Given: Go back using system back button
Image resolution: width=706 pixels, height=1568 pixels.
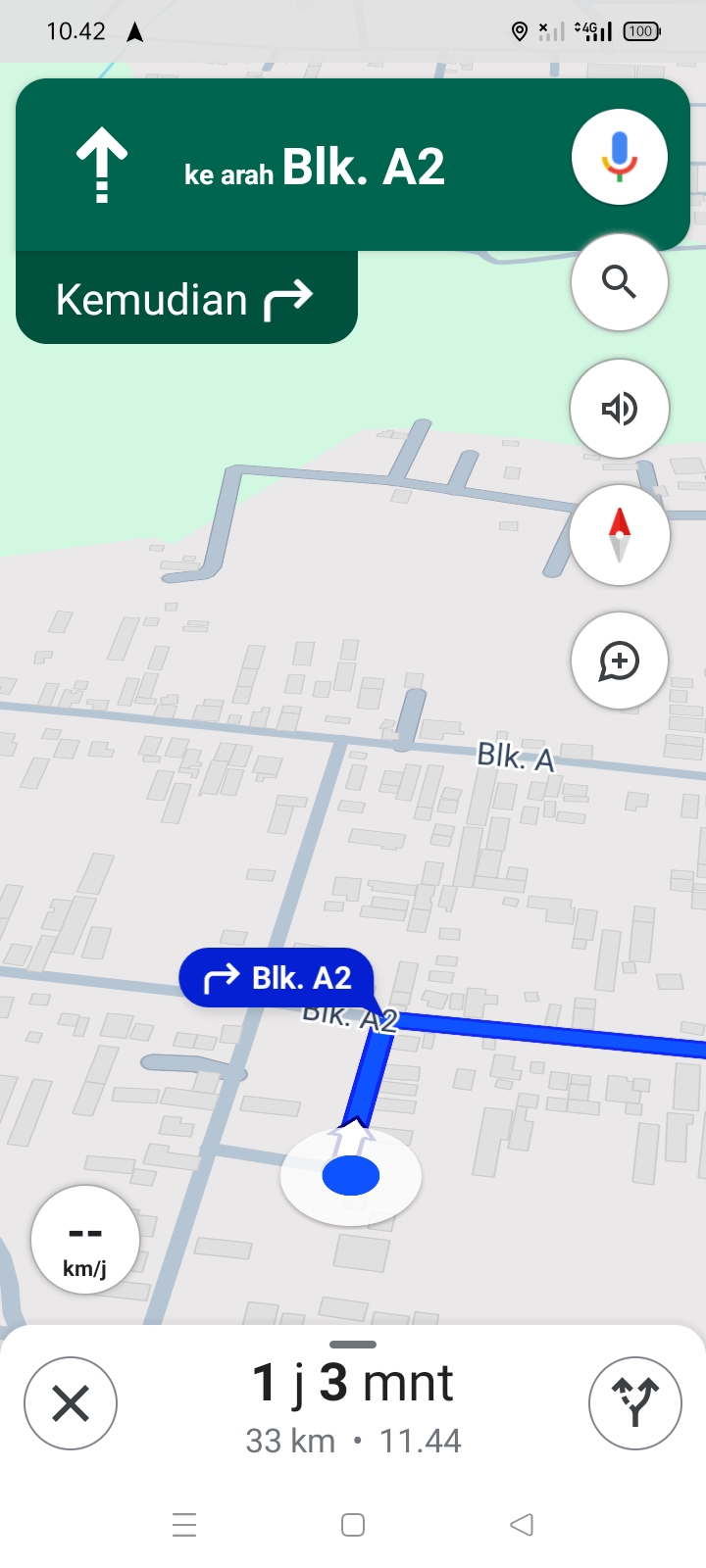Looking at the screenshot, I should [522, 1525].
